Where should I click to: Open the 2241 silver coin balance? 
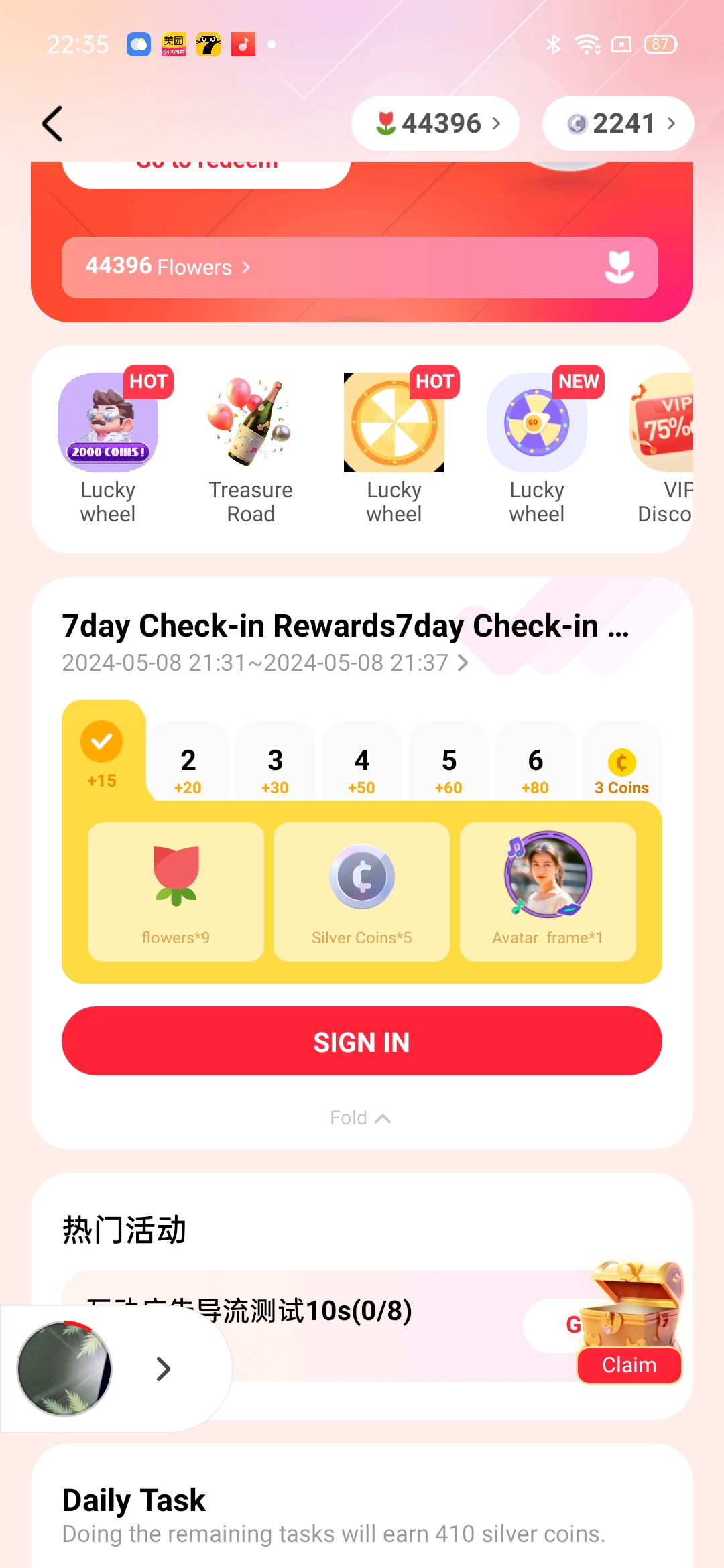pos(618,124)
